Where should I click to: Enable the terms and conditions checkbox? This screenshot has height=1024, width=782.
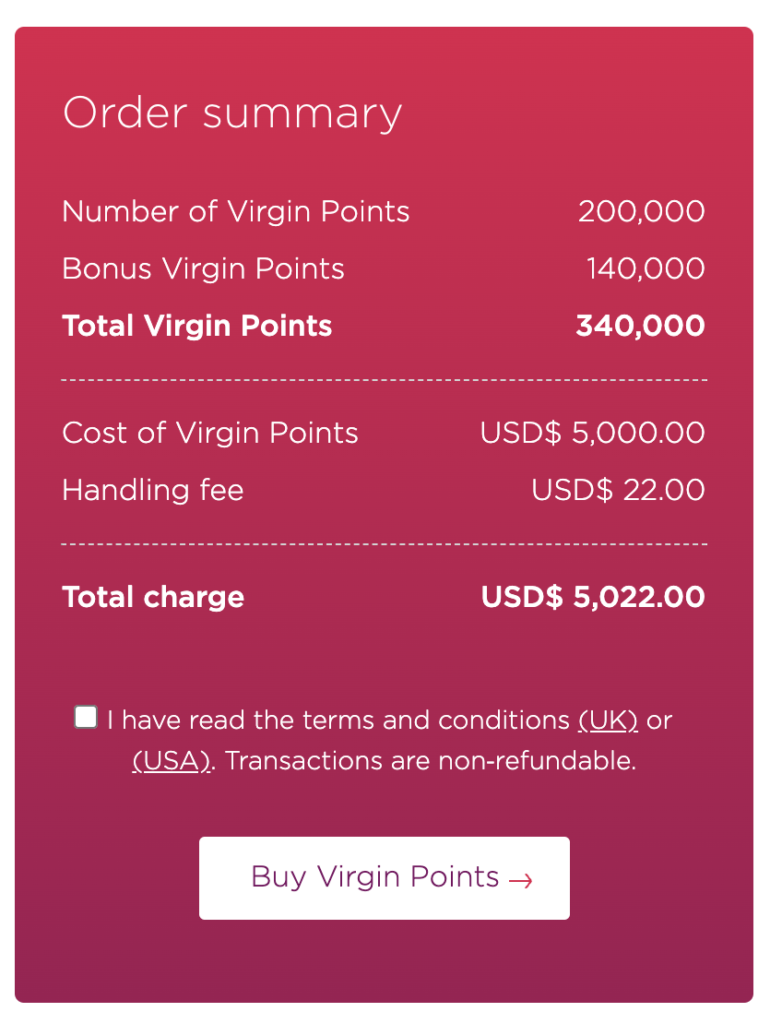pyautogui.click(x=85, y=716)
